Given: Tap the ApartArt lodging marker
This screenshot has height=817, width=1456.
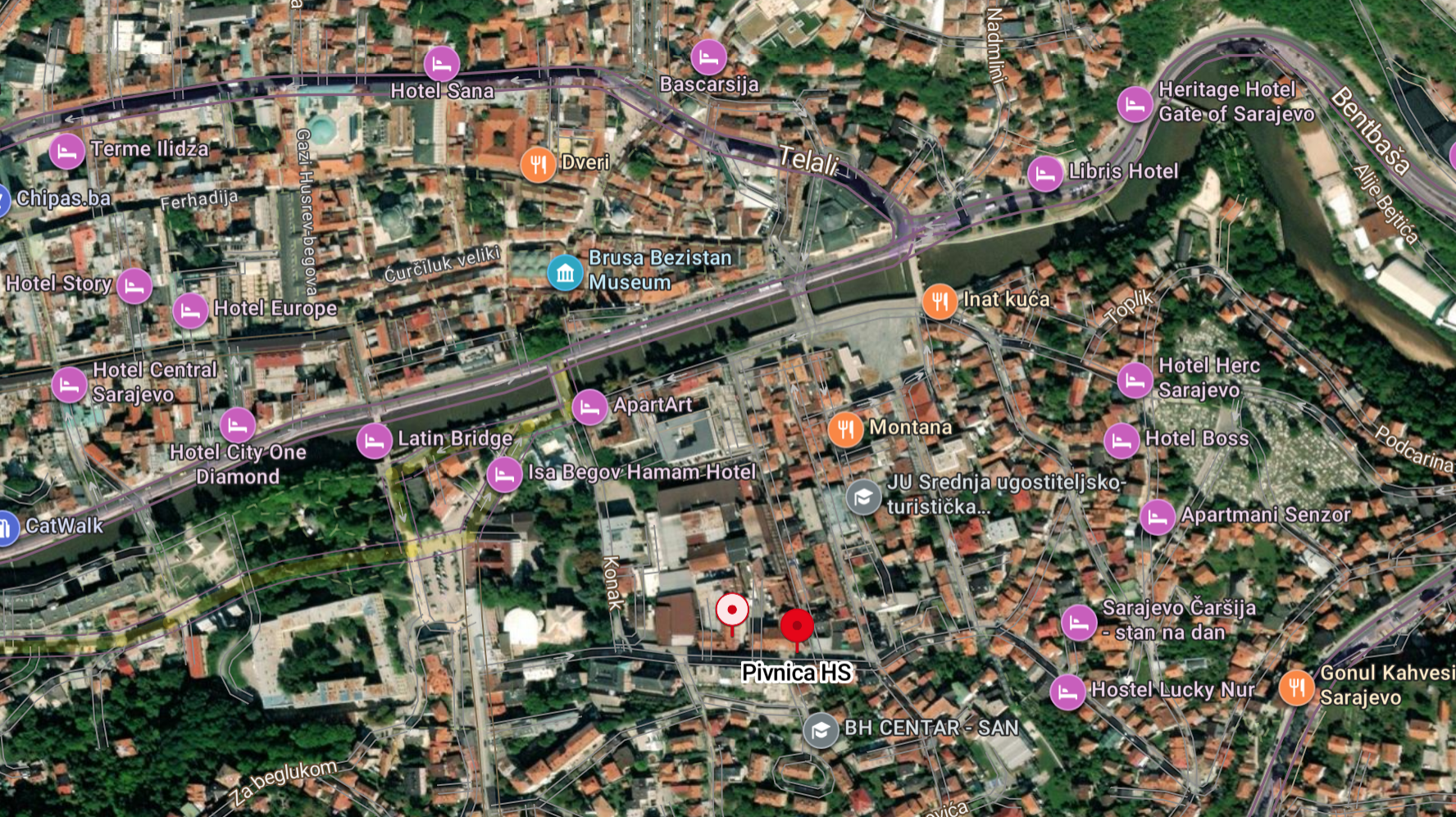Looking at the screenshot, I should (589, 406).
